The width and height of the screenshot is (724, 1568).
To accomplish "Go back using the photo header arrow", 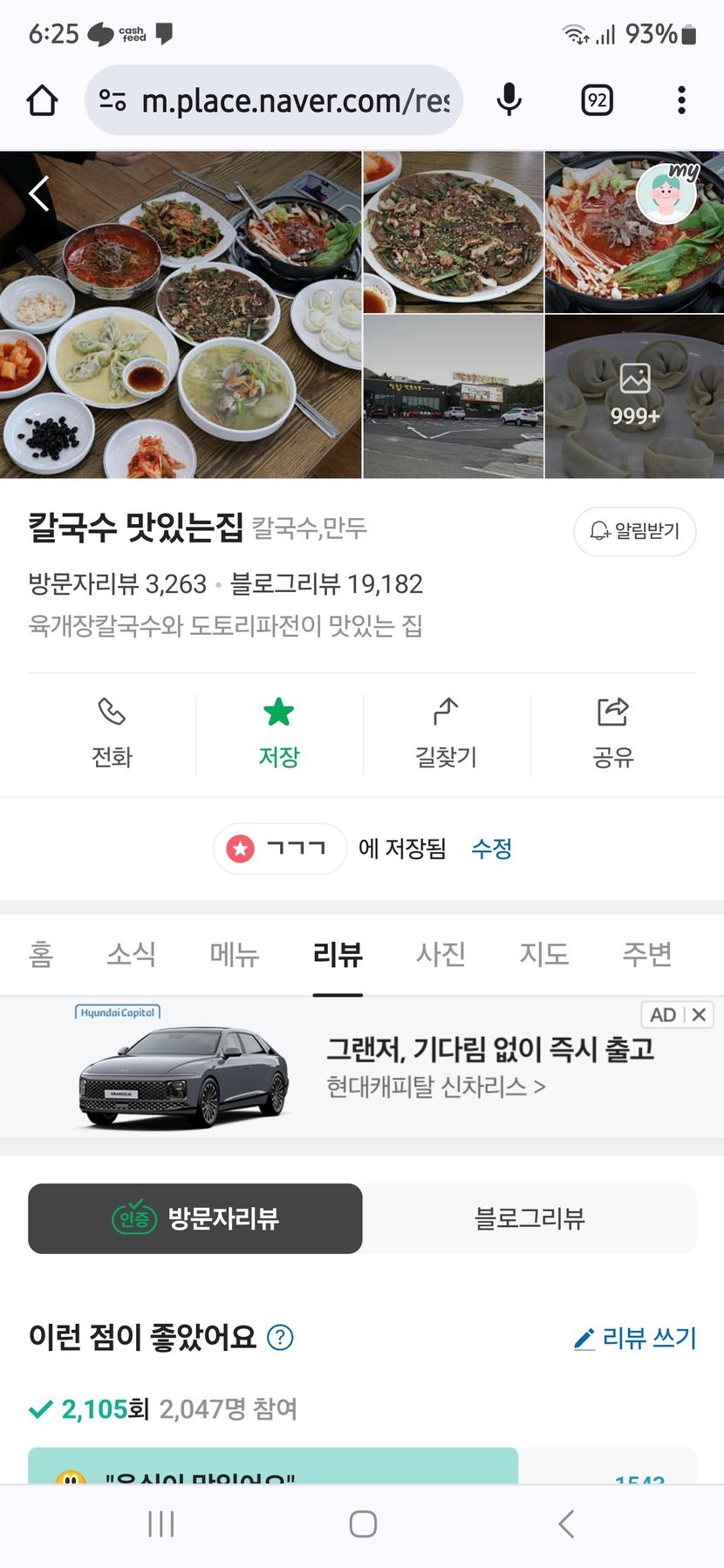I will point(39,194).
